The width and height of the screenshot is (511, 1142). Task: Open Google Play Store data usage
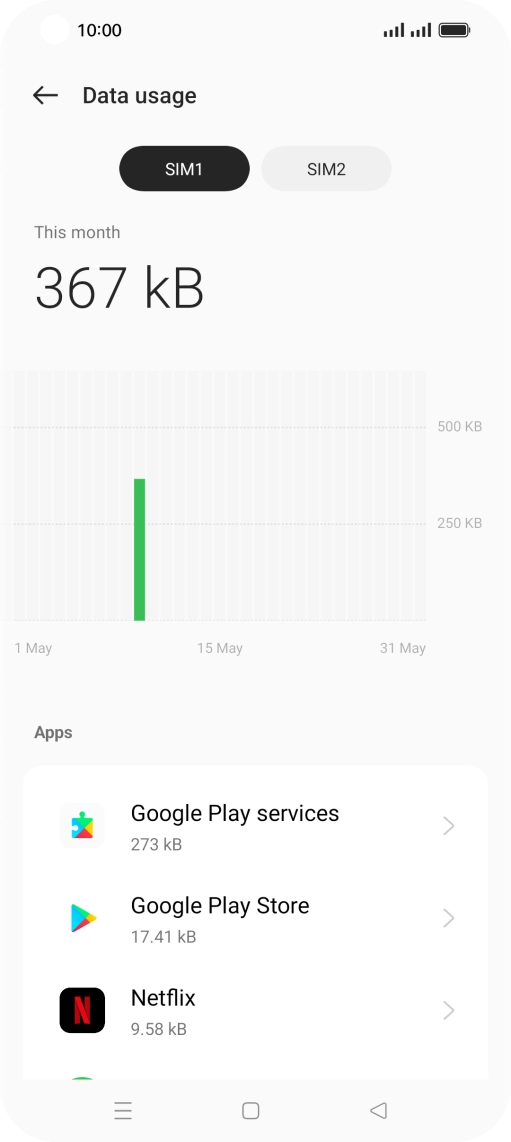click(x=256, y=918)
